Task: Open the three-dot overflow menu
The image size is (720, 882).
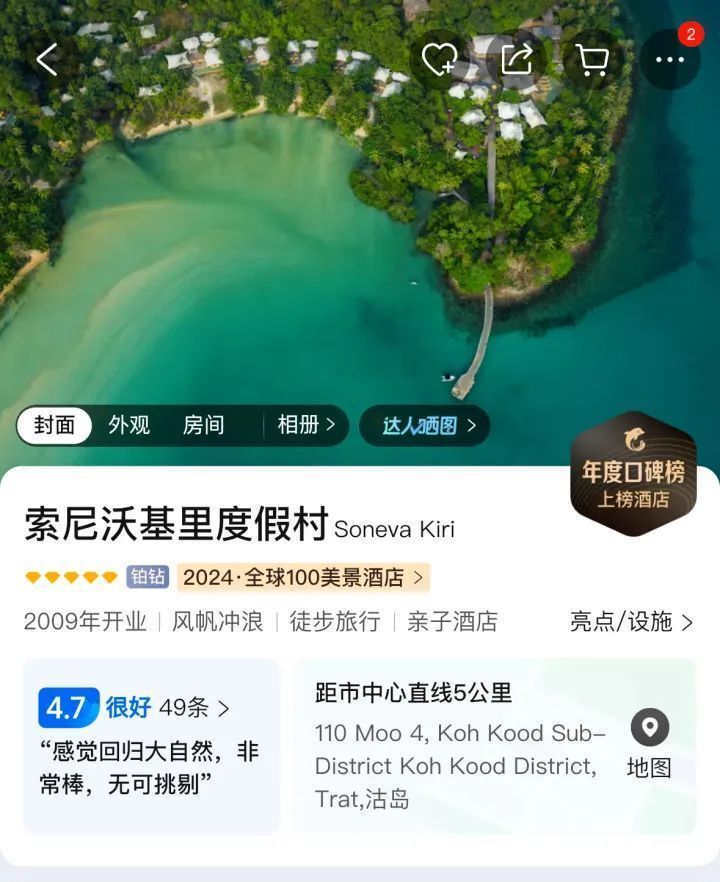Action: (x=670, y=60)
